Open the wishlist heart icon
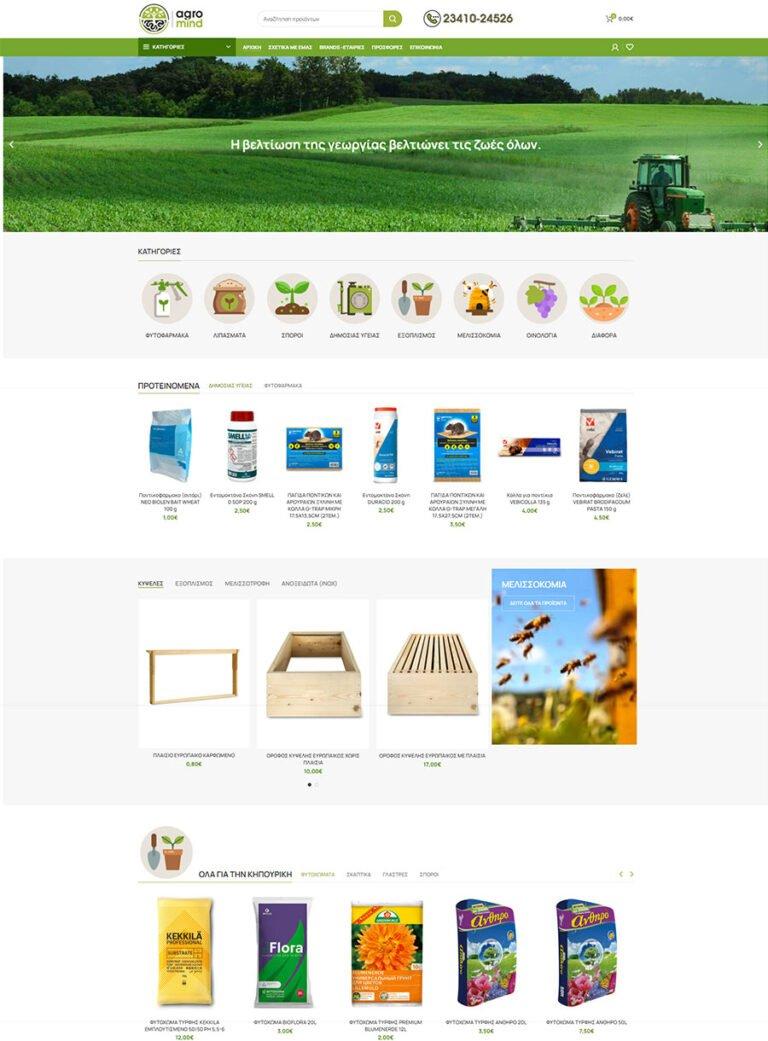768x1041 pixels. point(629,47)
